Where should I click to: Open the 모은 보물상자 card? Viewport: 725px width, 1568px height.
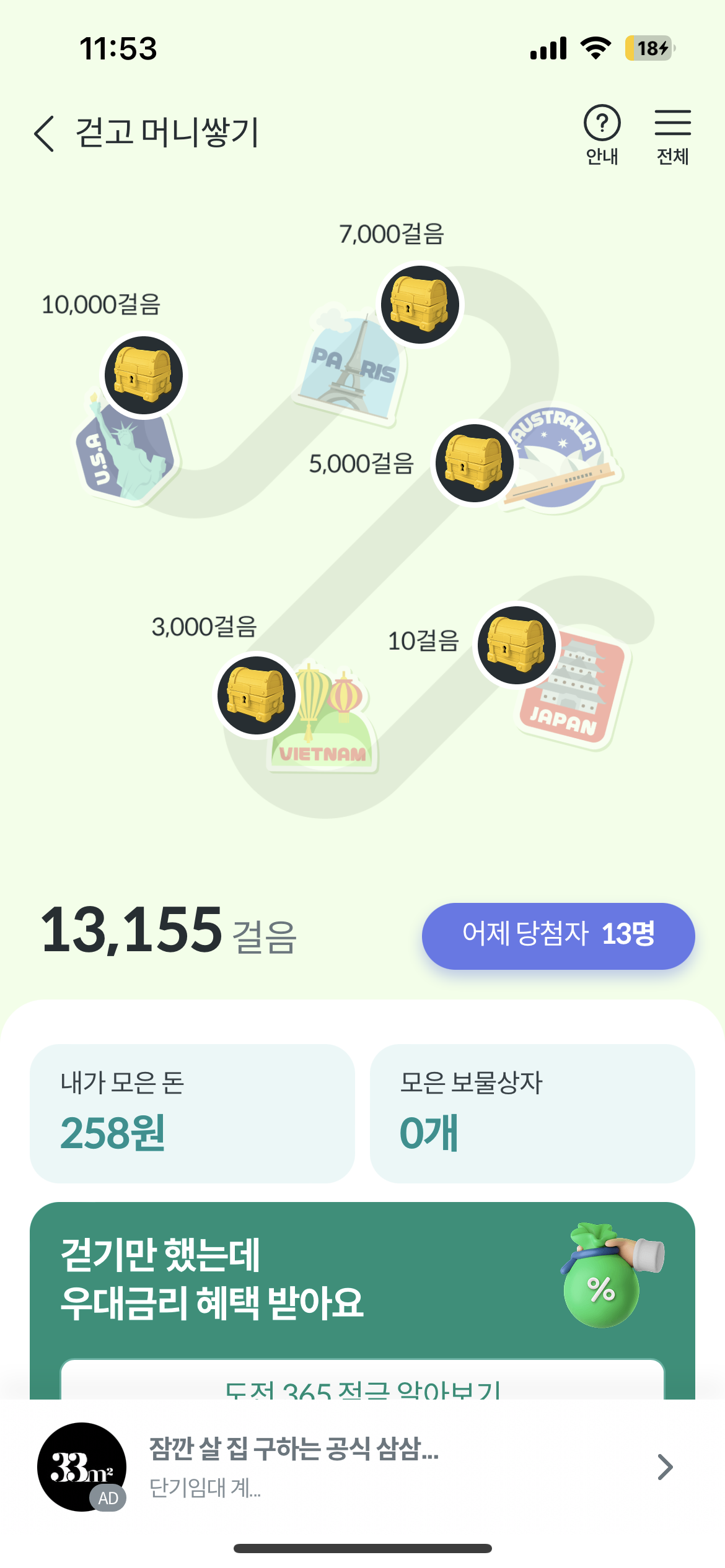[x=532, y=1113]
